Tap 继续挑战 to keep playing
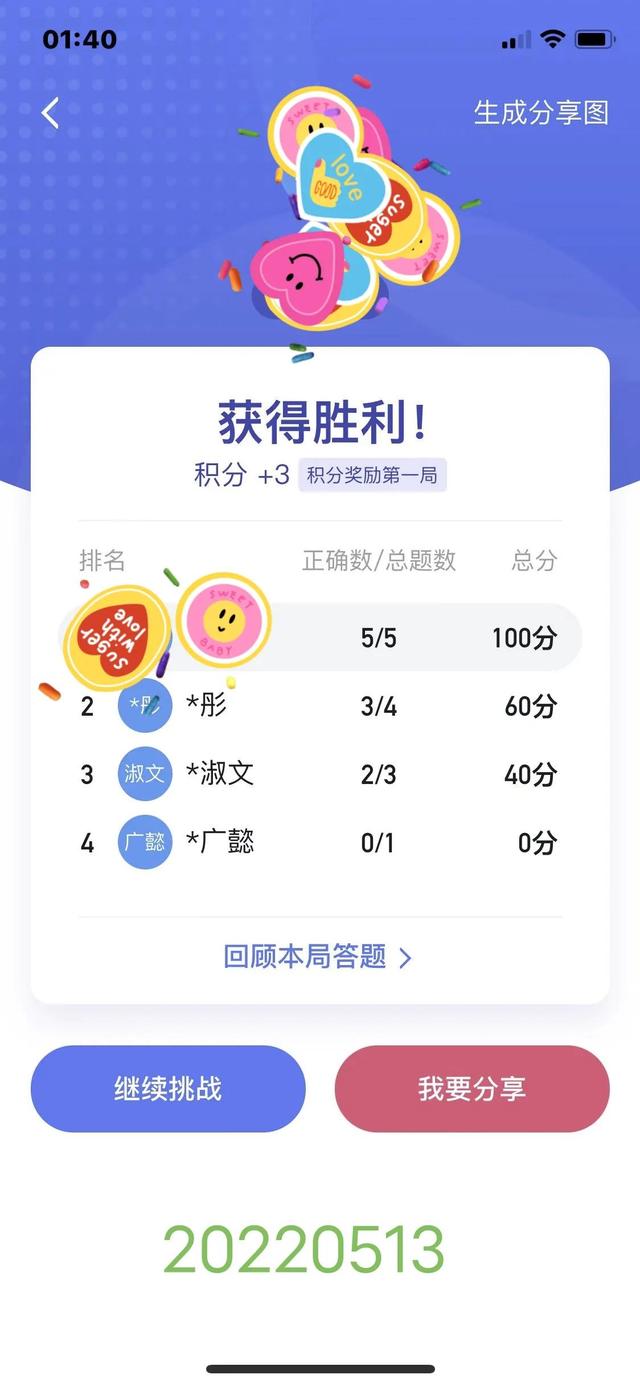Screen dimensions: 640x1387 click(x=168, y=1089)
